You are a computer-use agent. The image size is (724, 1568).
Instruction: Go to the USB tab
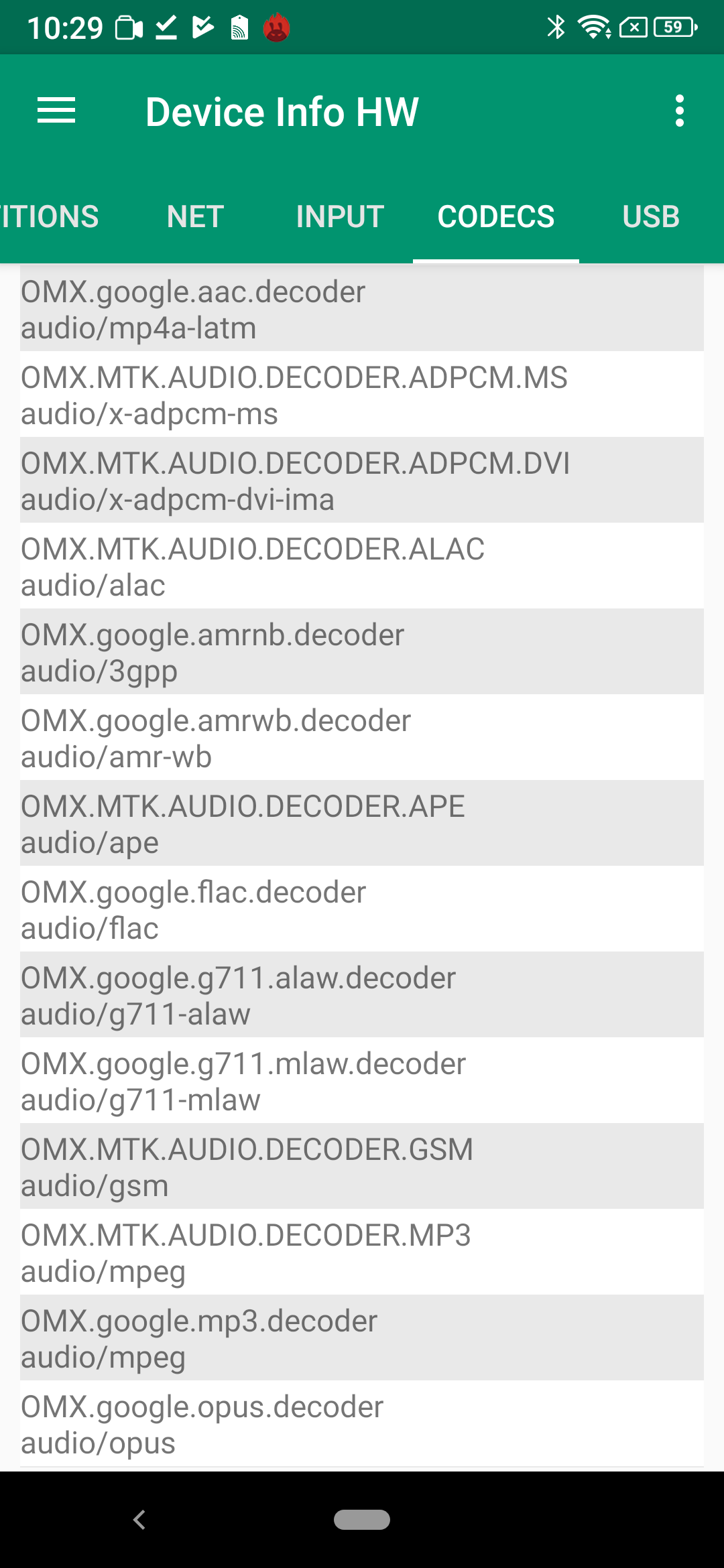point(650,216)
